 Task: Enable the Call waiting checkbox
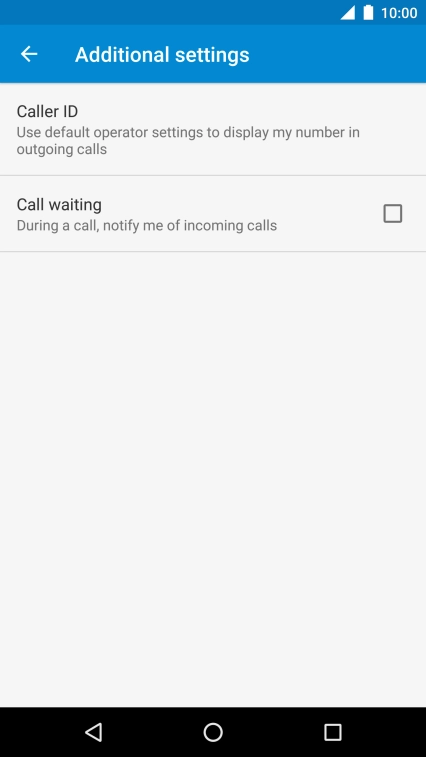[392, 213]
